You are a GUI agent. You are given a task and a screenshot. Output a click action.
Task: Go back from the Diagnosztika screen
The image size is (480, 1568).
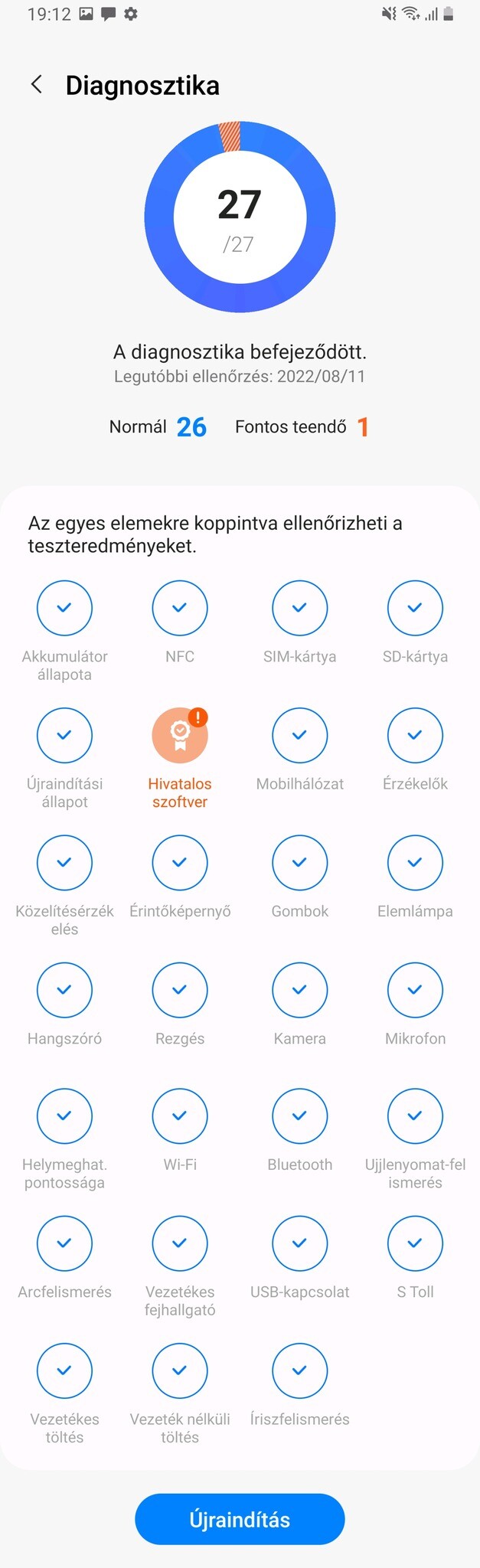36,85
